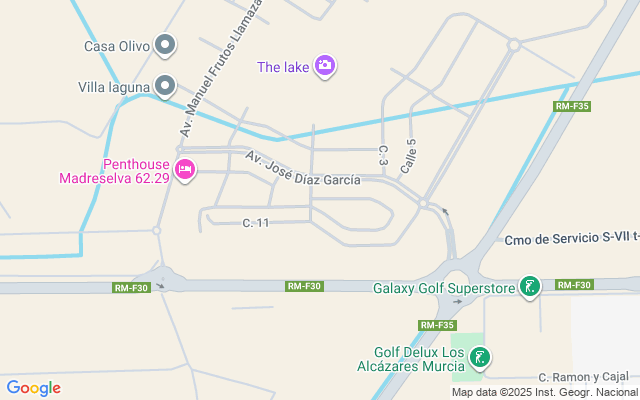
Task: Select the Villa laguna location marker
Action: pos(165,86)
